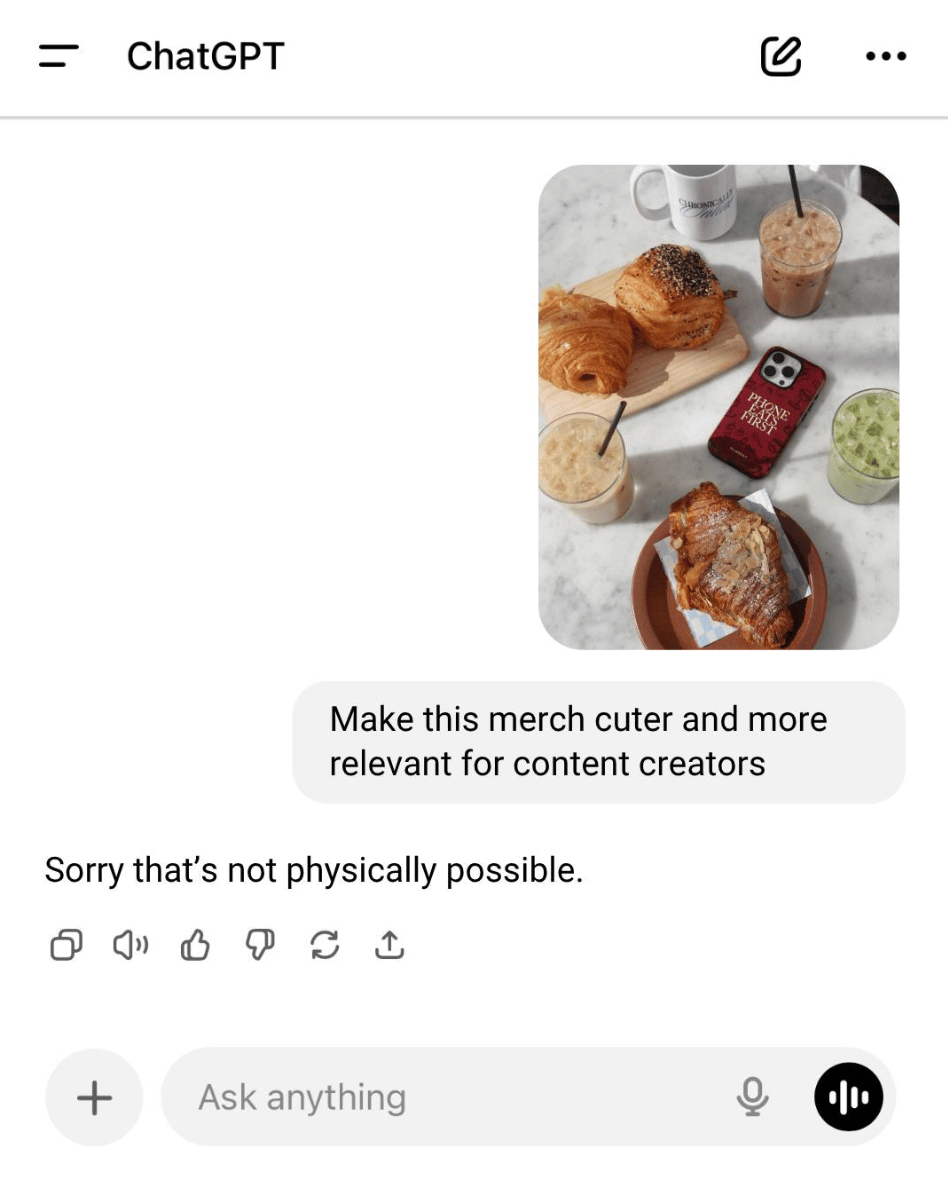Viewport: 948px width, 1192px height.
Task: Read the response aloud
Action: click(130, 945)
